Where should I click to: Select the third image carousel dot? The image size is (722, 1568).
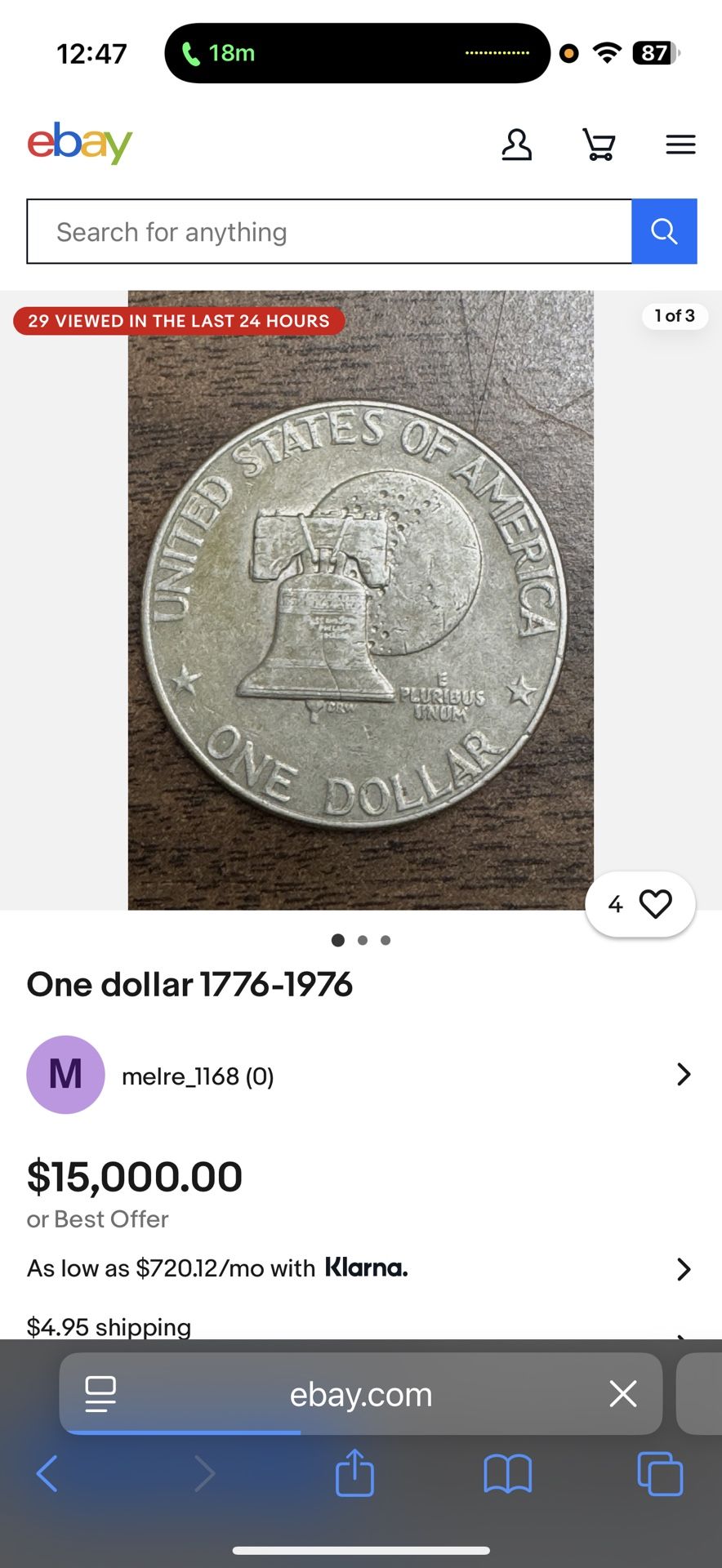click(x=385, y=940)
